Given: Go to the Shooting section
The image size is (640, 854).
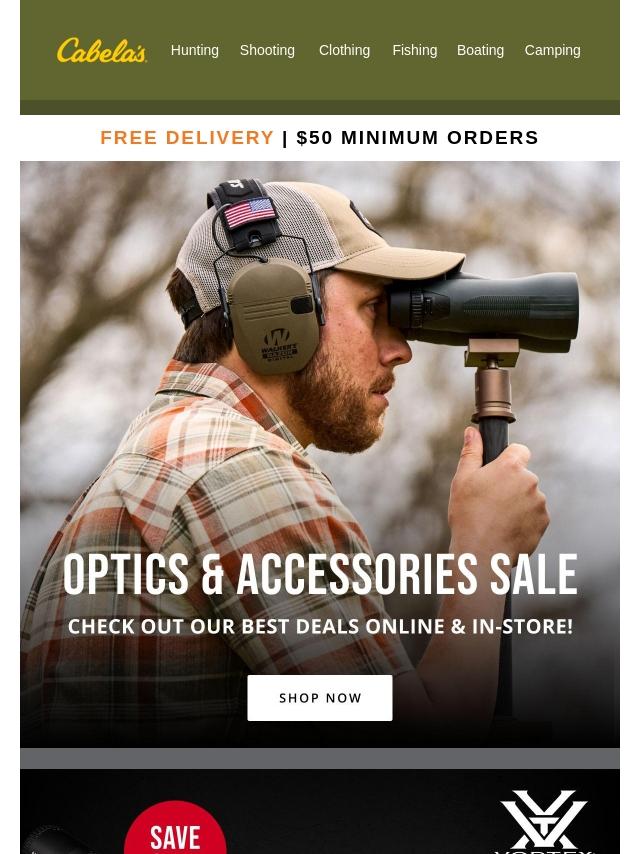Looking at the screenshot, I should click(267, 50).
